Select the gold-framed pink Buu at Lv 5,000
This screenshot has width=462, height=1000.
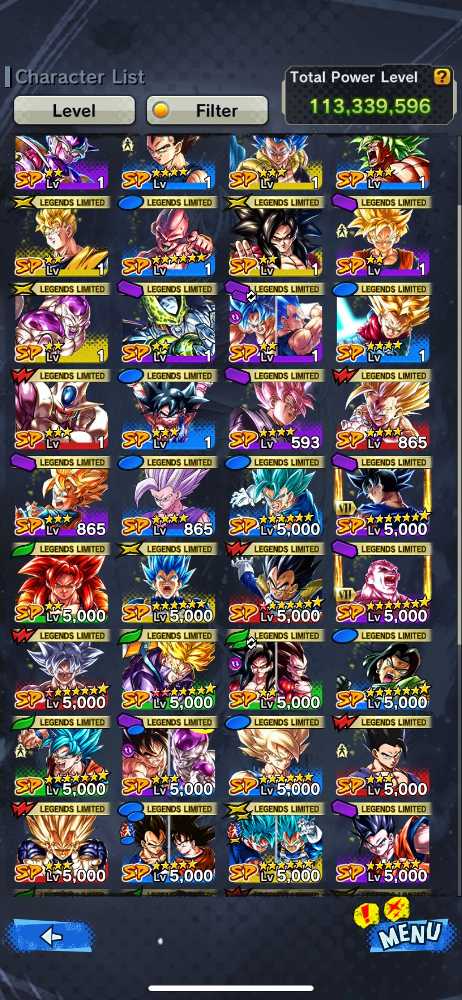point(383,589)
